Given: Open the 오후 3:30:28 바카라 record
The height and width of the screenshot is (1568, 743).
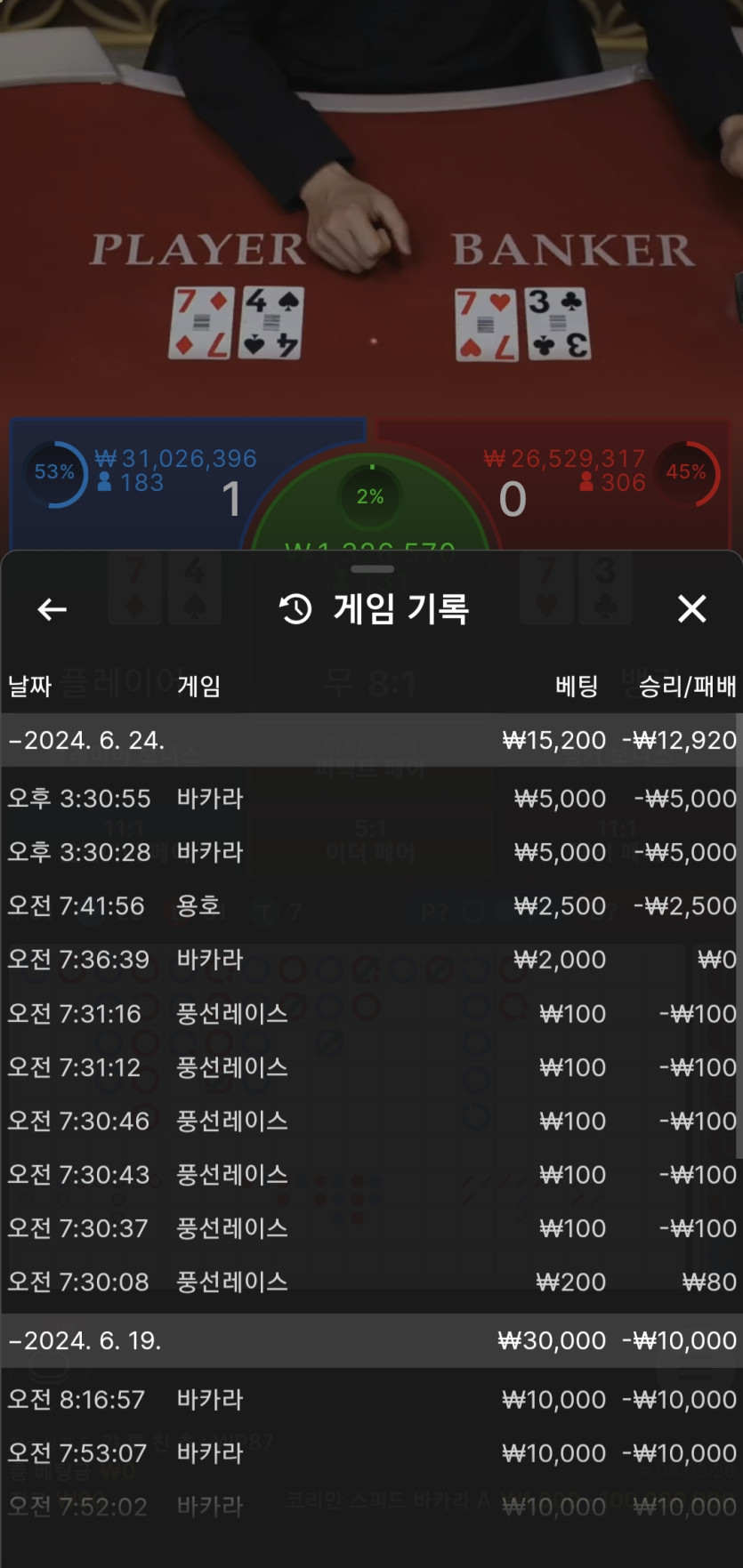Looking at the screenshot, I should tap(370, 852).
